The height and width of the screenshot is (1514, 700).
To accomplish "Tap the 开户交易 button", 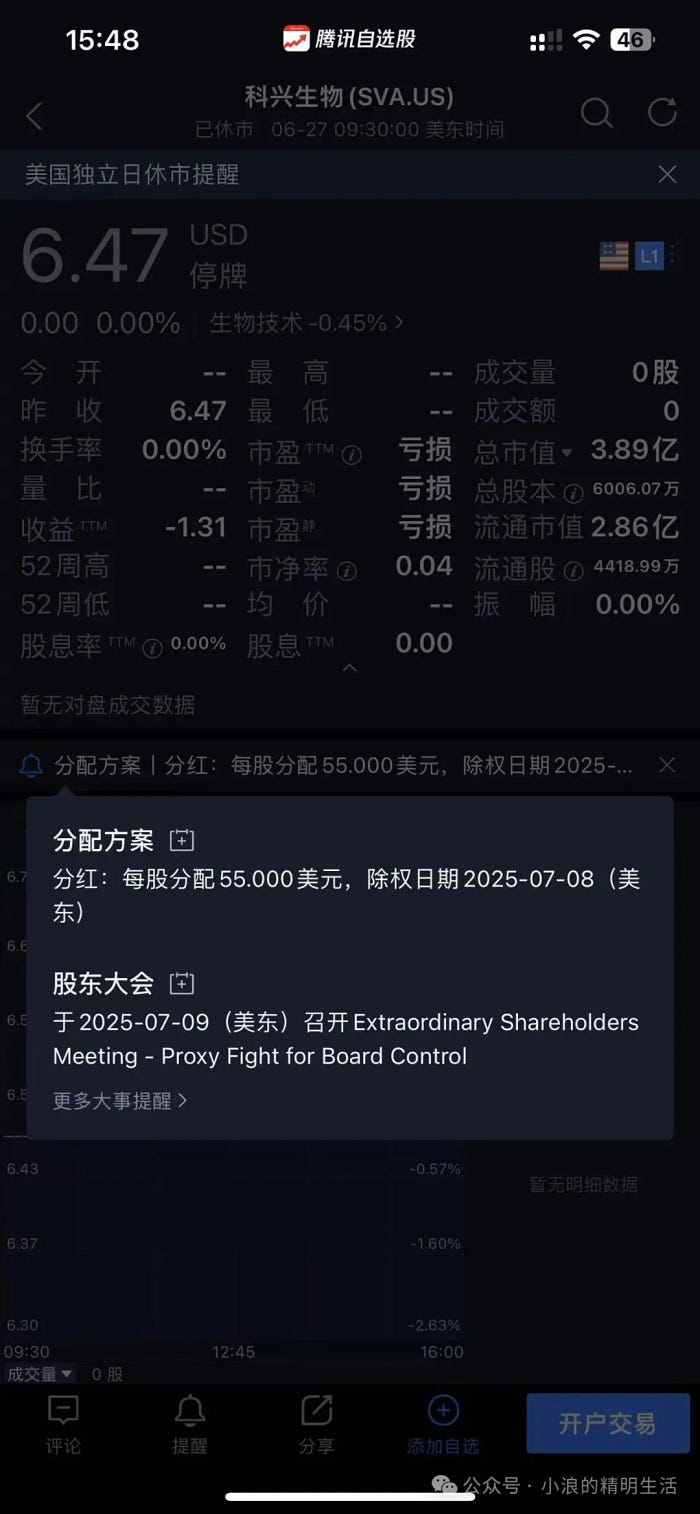I will click(x=608, y=1423).
